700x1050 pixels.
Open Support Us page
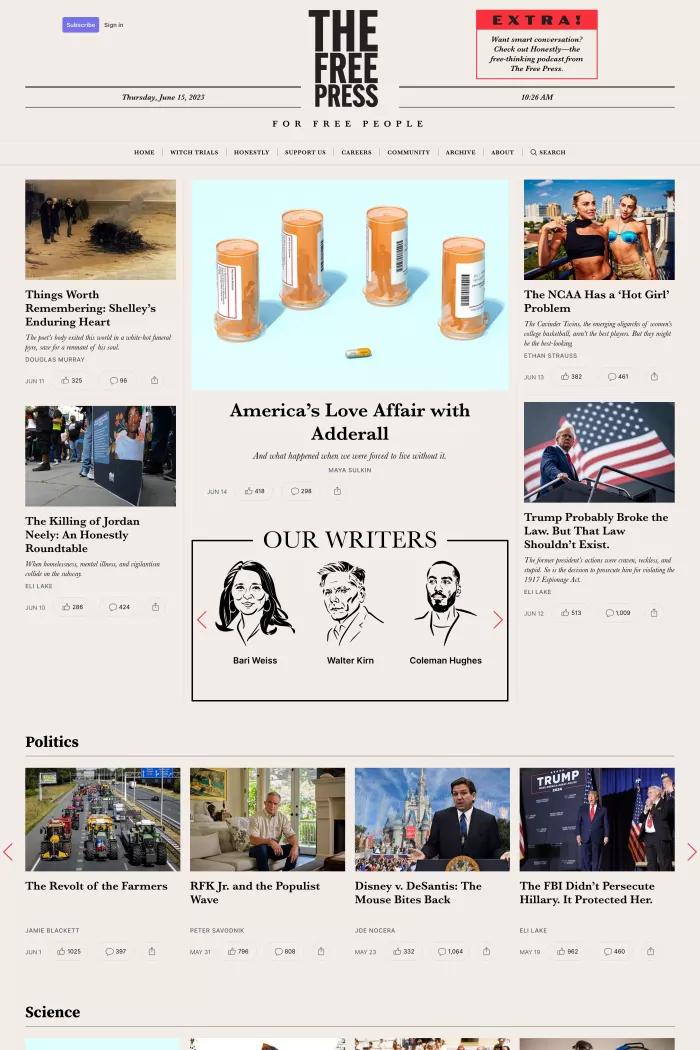305,153
